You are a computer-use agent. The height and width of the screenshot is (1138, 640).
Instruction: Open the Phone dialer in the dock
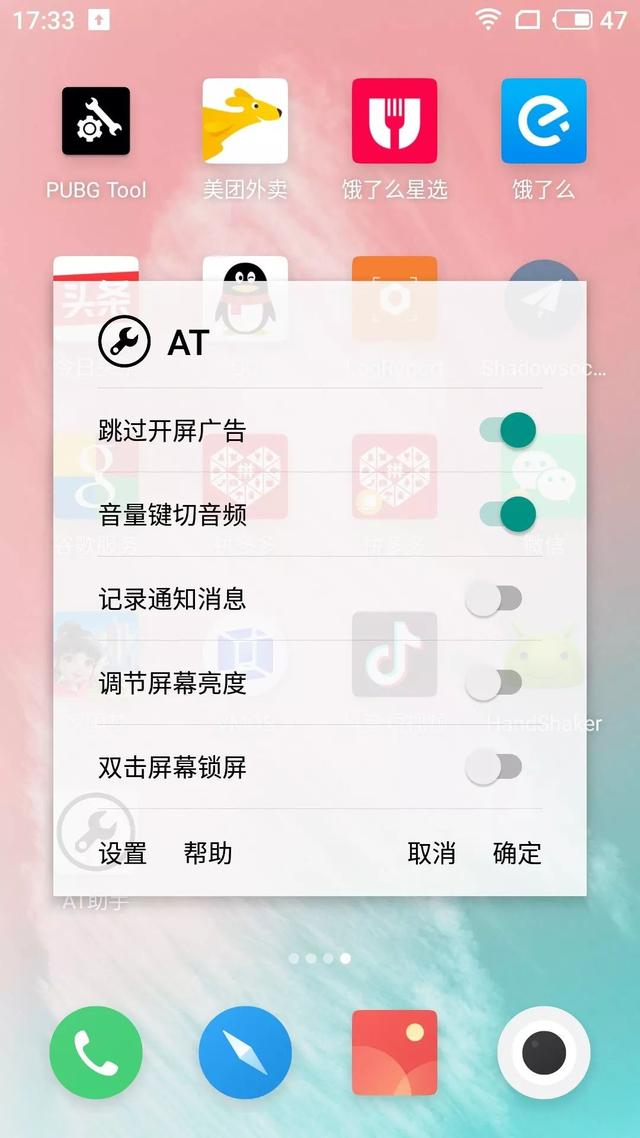click(96, 1052)
